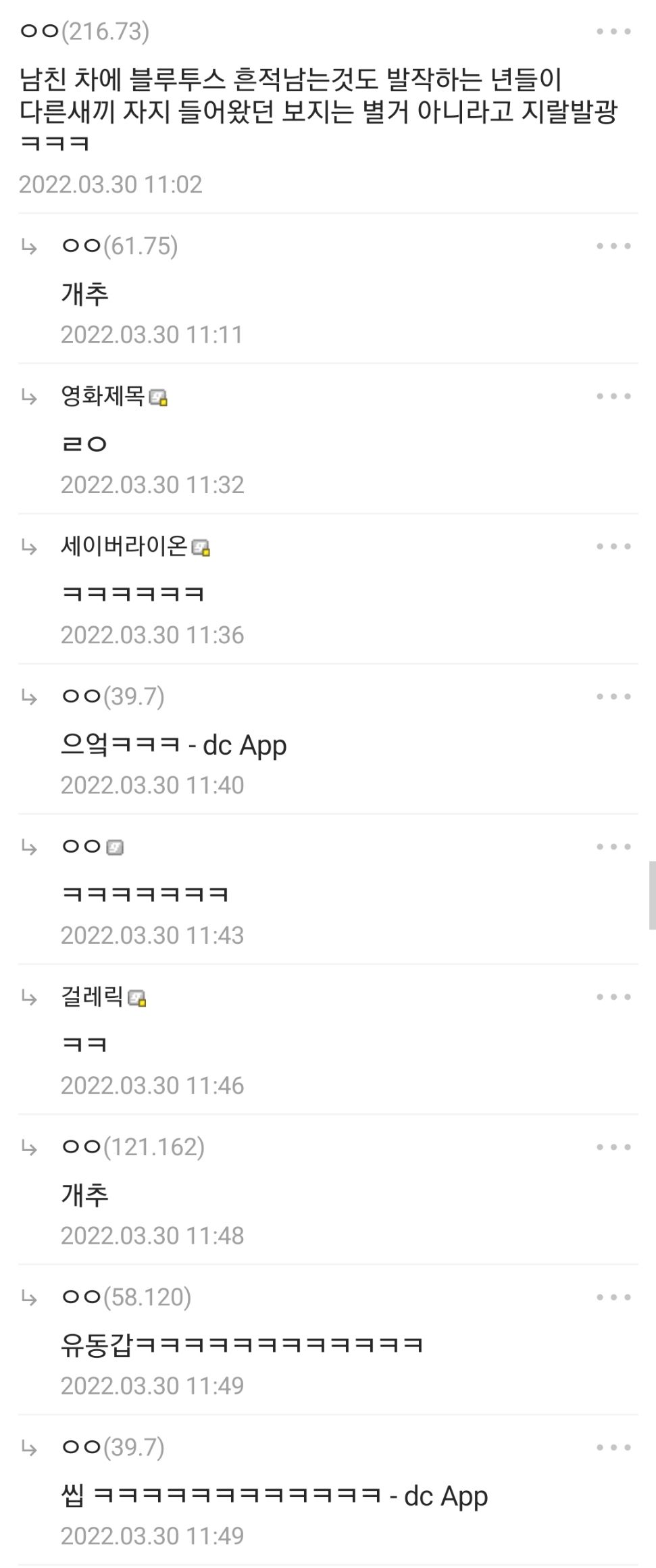Image resolution: width=656 pixels, height=1568 pixels.
Task: View the profile of user 세이버라이온
Action: click(124, 546)
